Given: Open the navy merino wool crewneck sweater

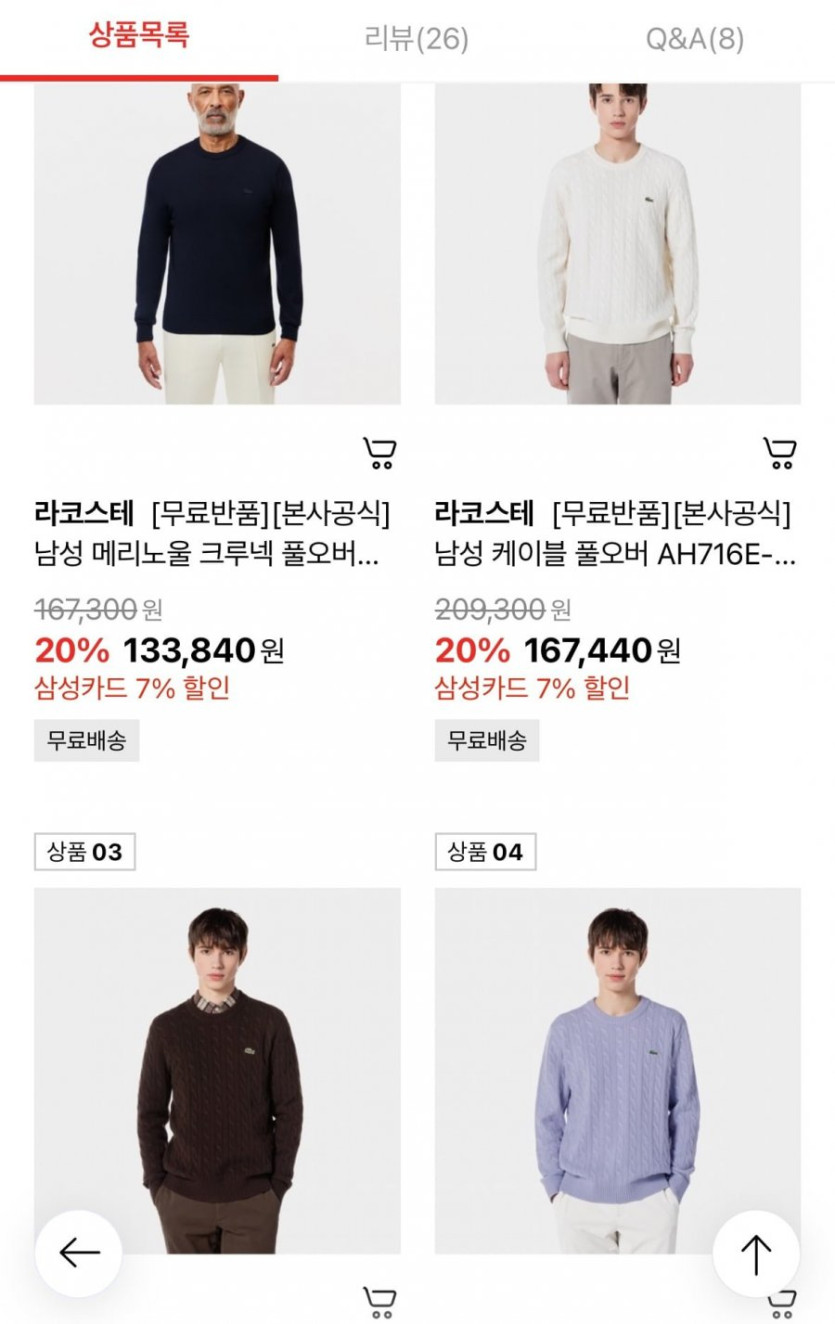Looking at the screenshot, I should click(217, 244).
